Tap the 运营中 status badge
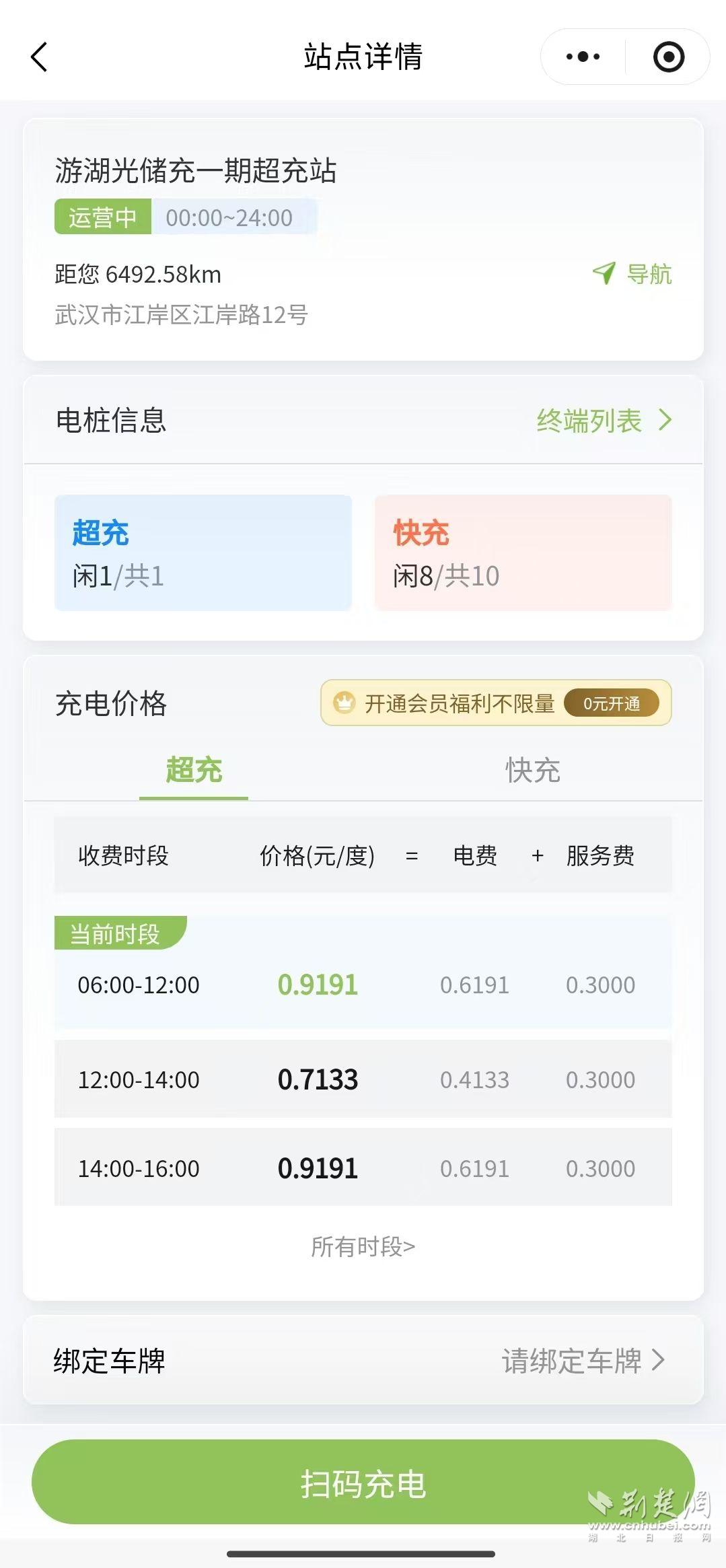Screen dimensions: 726x1568 [x=102, y=217]
